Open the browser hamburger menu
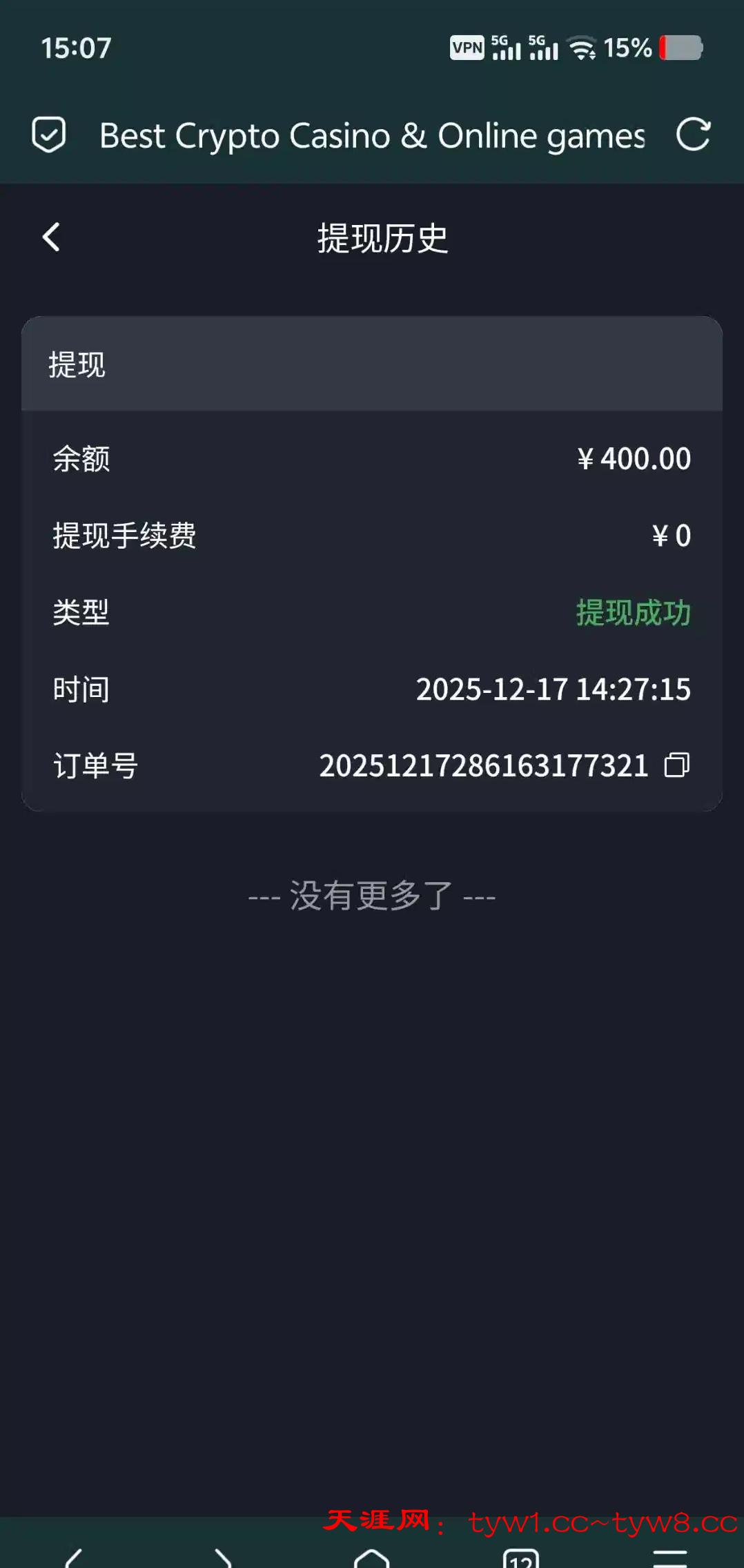The width and height of the screenshot is (744, 1568). coord(669,1559)
